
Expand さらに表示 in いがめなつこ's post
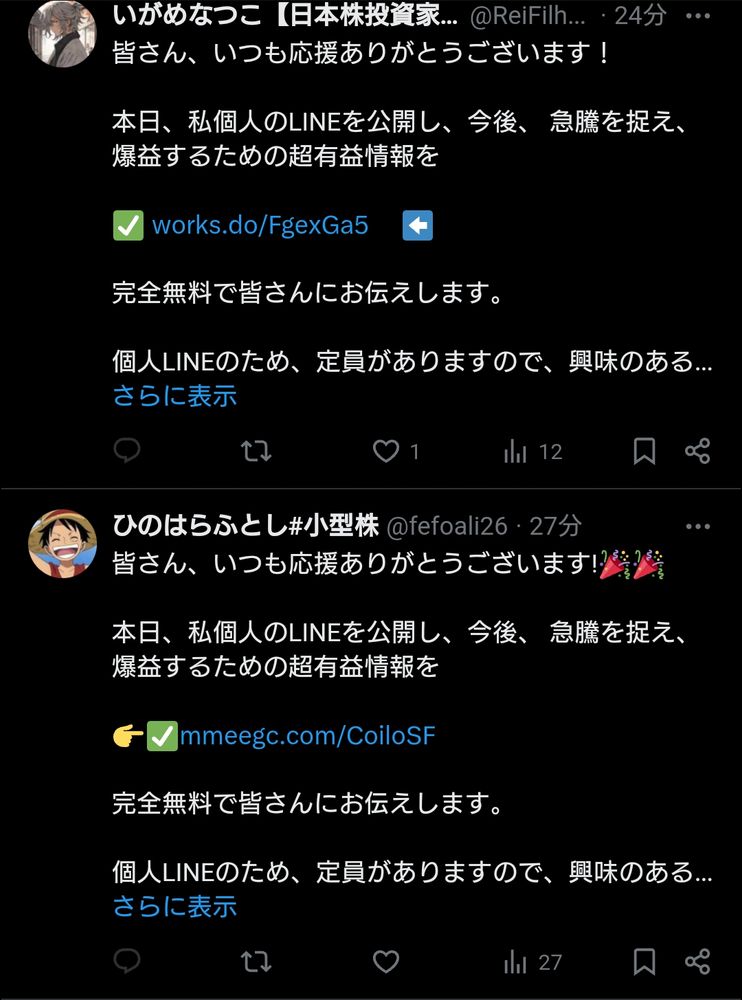pos(175,396)
